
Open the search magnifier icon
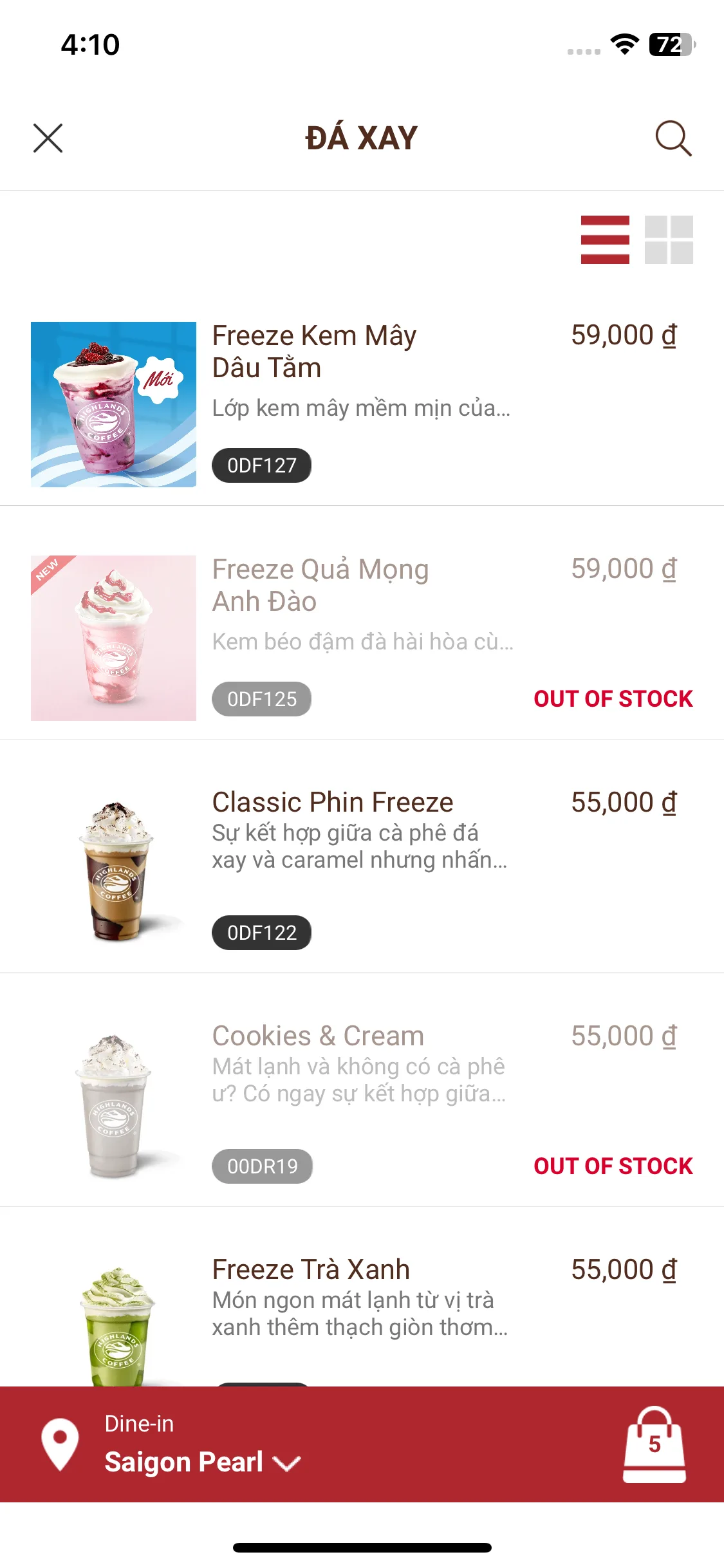(673, 138)
